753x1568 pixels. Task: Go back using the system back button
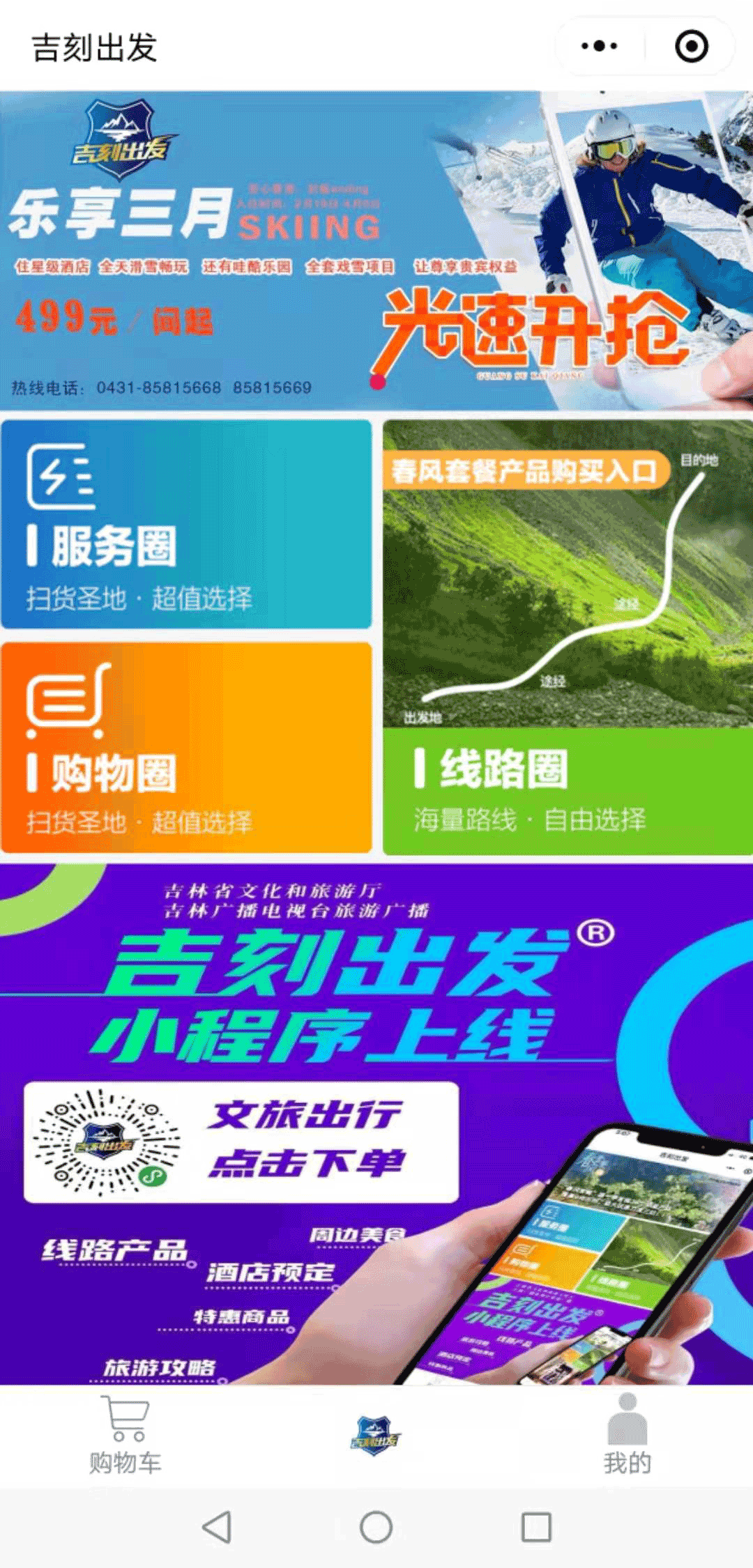(x=216, y=1528)
